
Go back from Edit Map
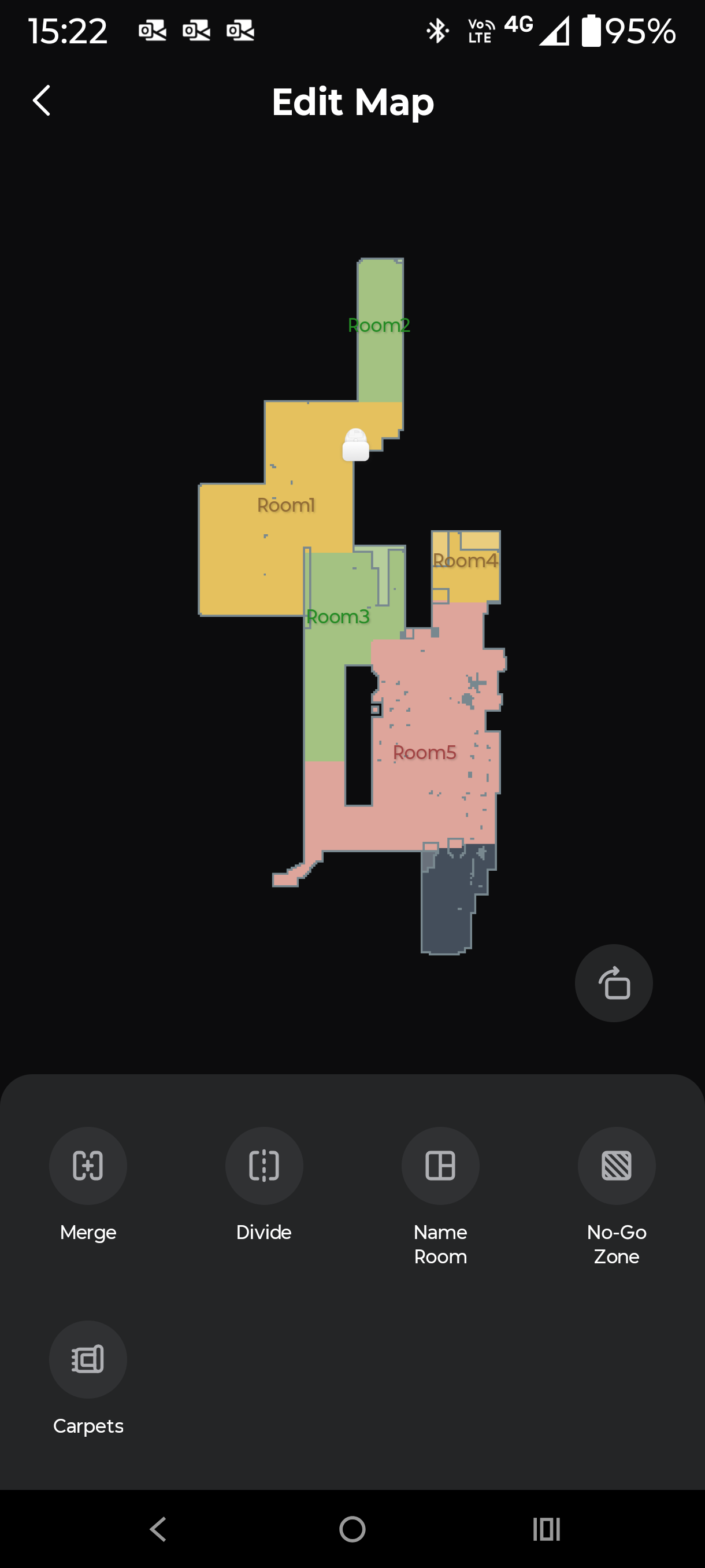42,101
